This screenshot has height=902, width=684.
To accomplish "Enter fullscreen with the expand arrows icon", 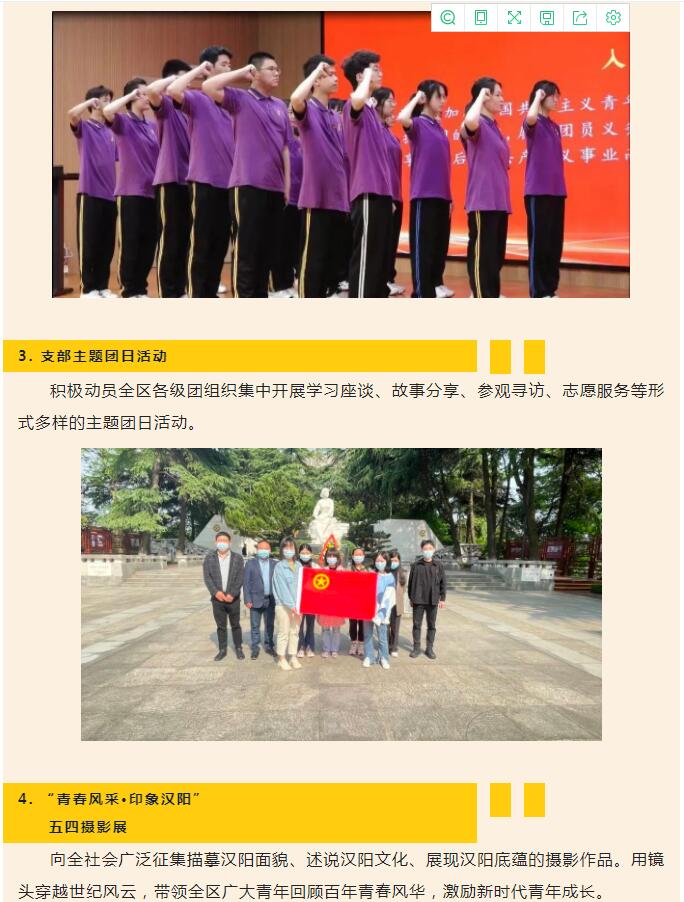I will click(x=514, y=17).
